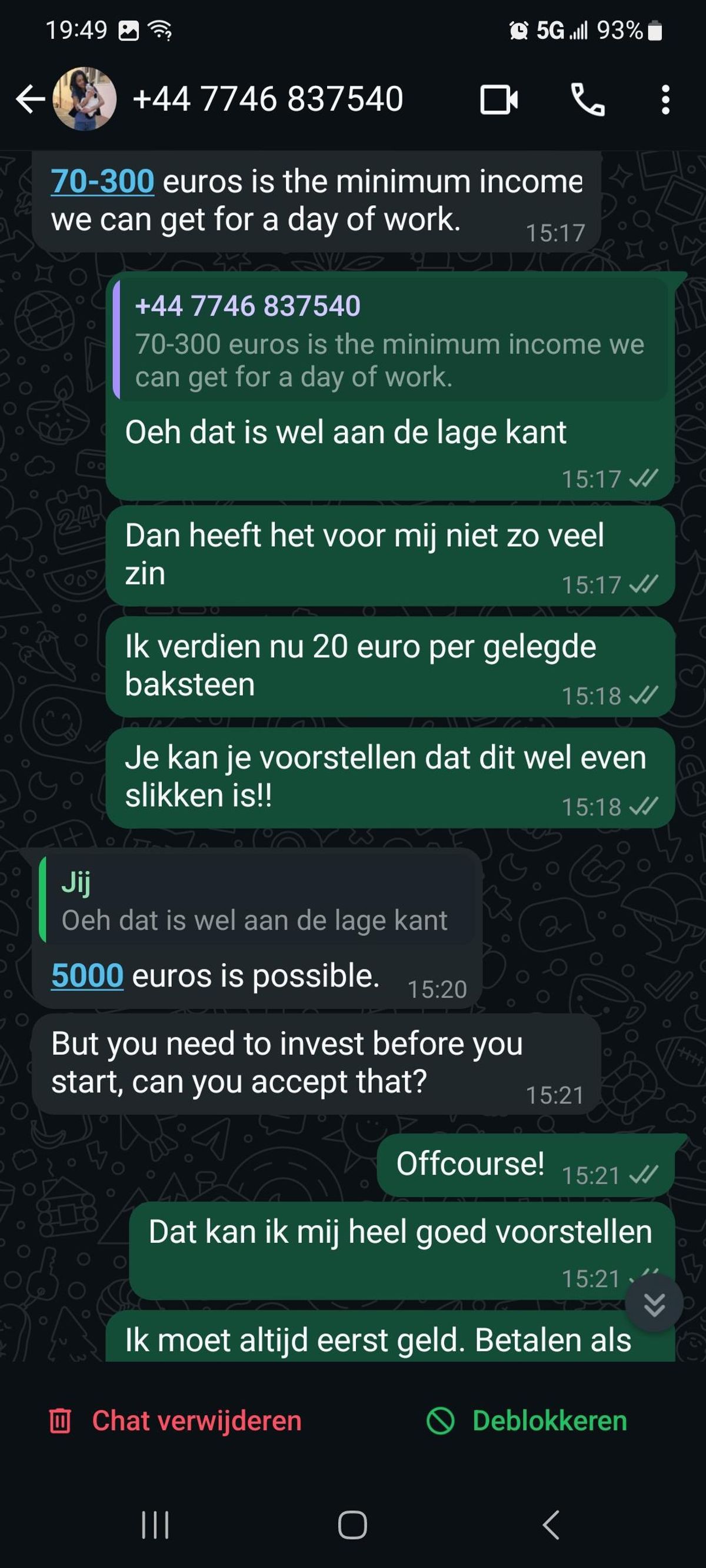Open contact info for +44 7746 837540
Screen dimensions: 706x1568
pyautogui.click(x=268, y=99)
